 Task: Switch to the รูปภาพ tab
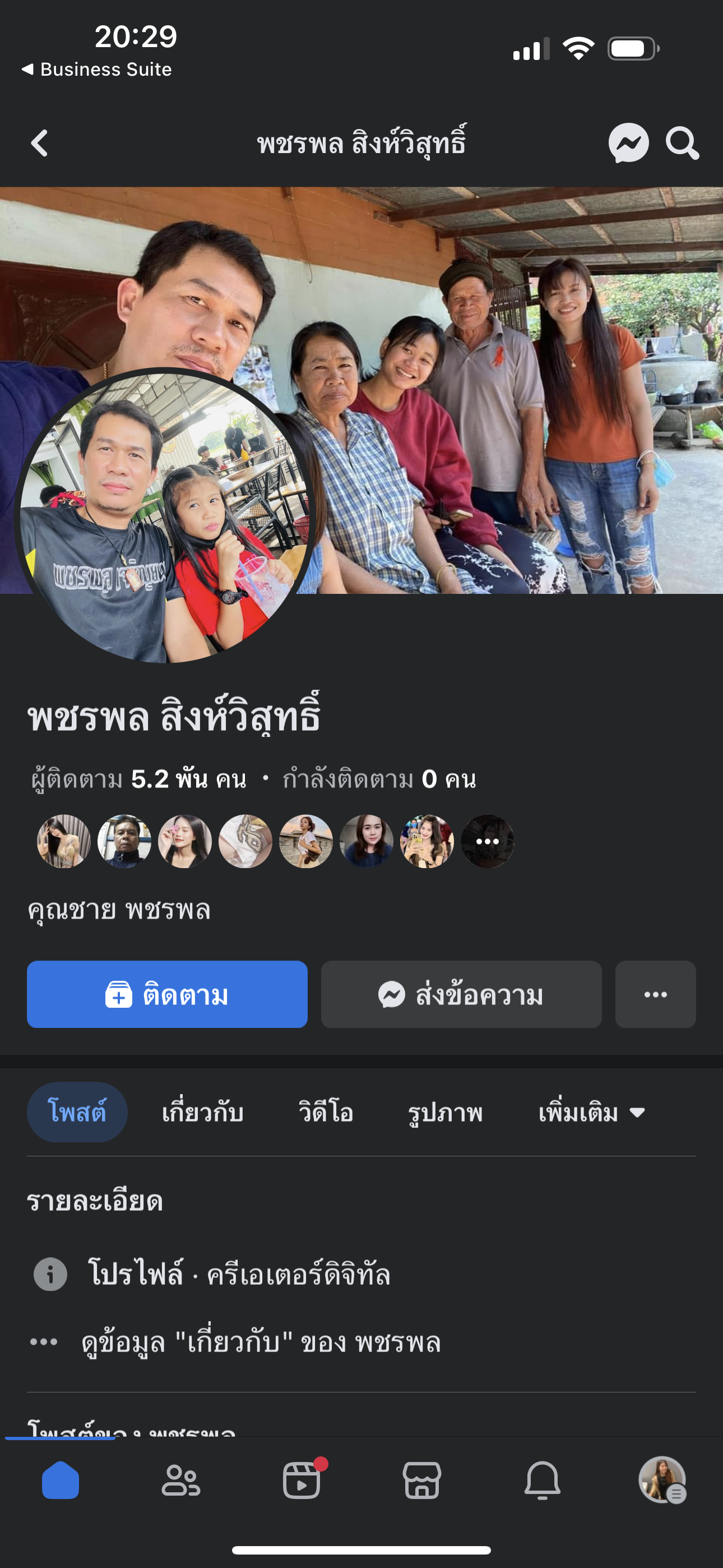(445, 1112)
